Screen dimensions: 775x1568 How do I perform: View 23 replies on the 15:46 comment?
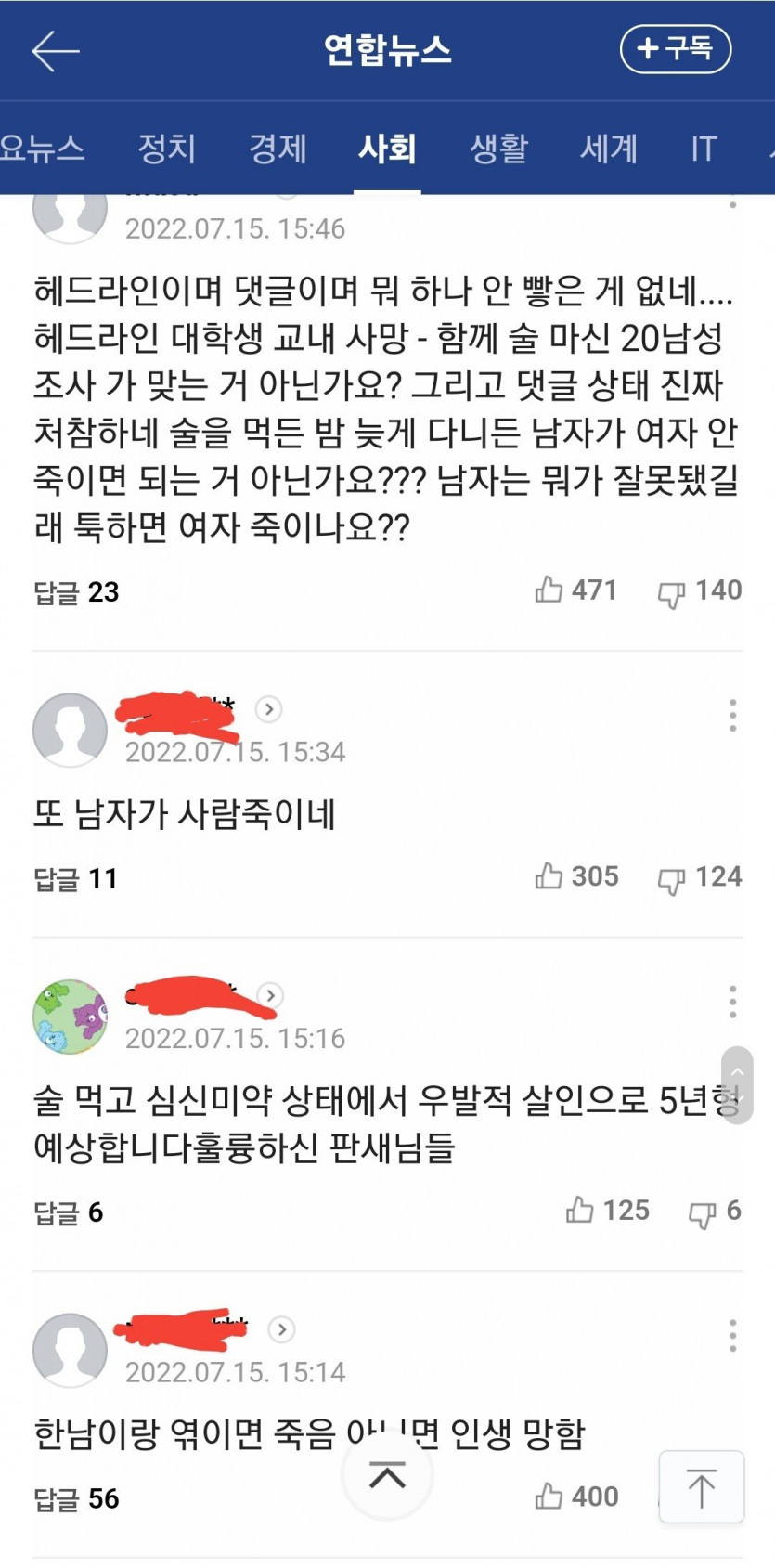(x=76, y=592)
